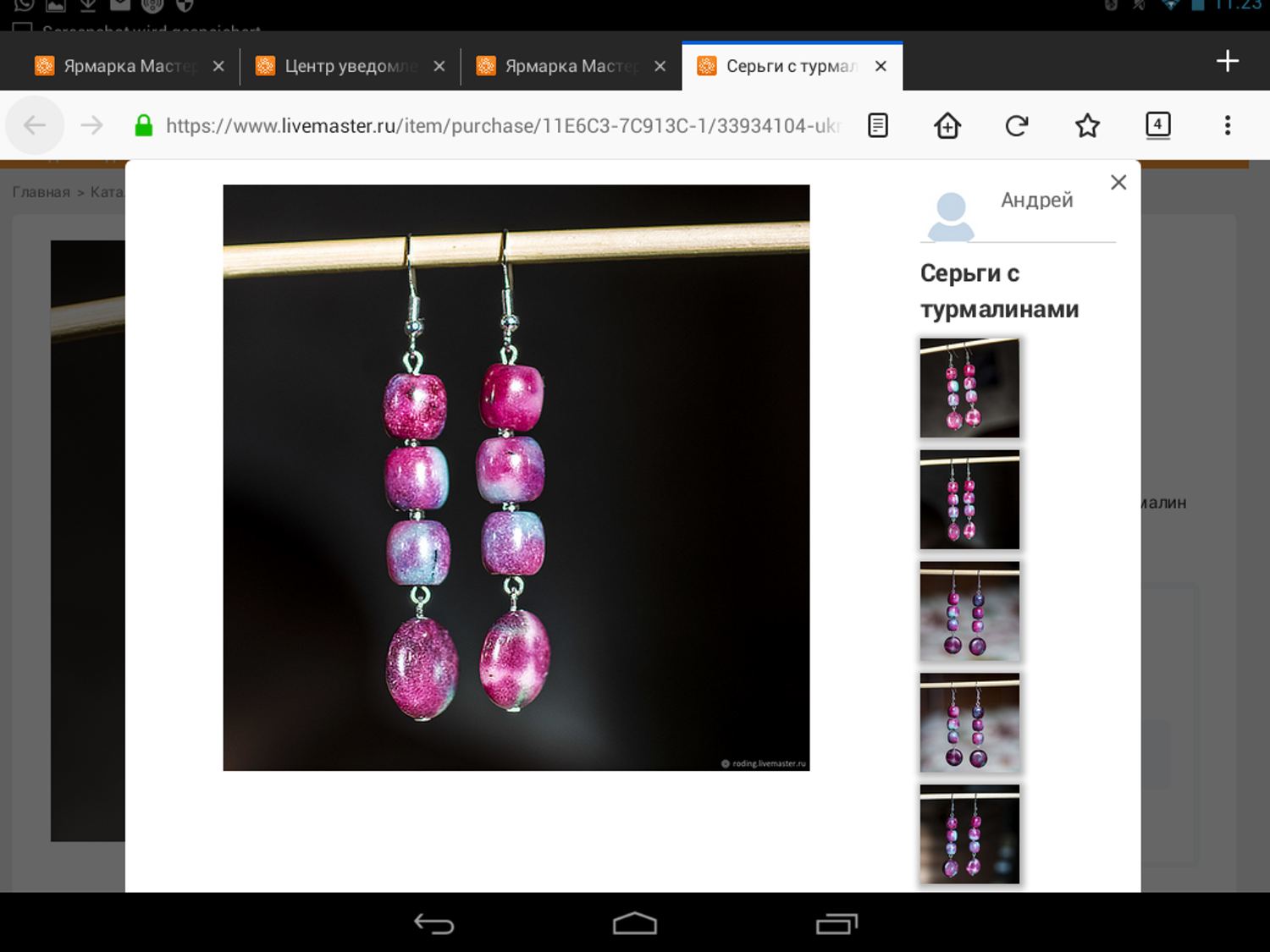Viewport: 1270px width, 952px height.
Task: Select the second earring thumbnail
Action: click(969, 499)
